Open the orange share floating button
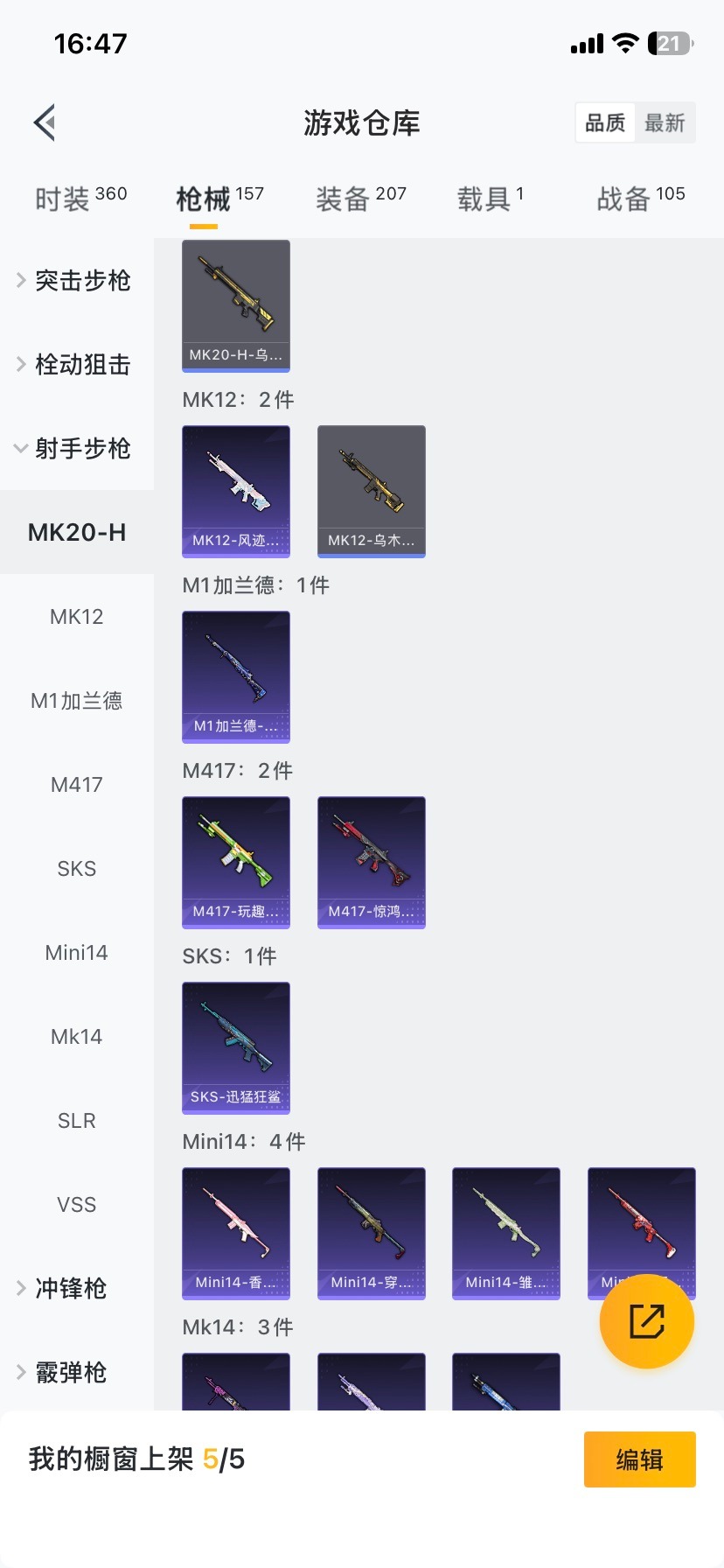The height and width of the screenshot is (1568, 724). point(646,1321)
